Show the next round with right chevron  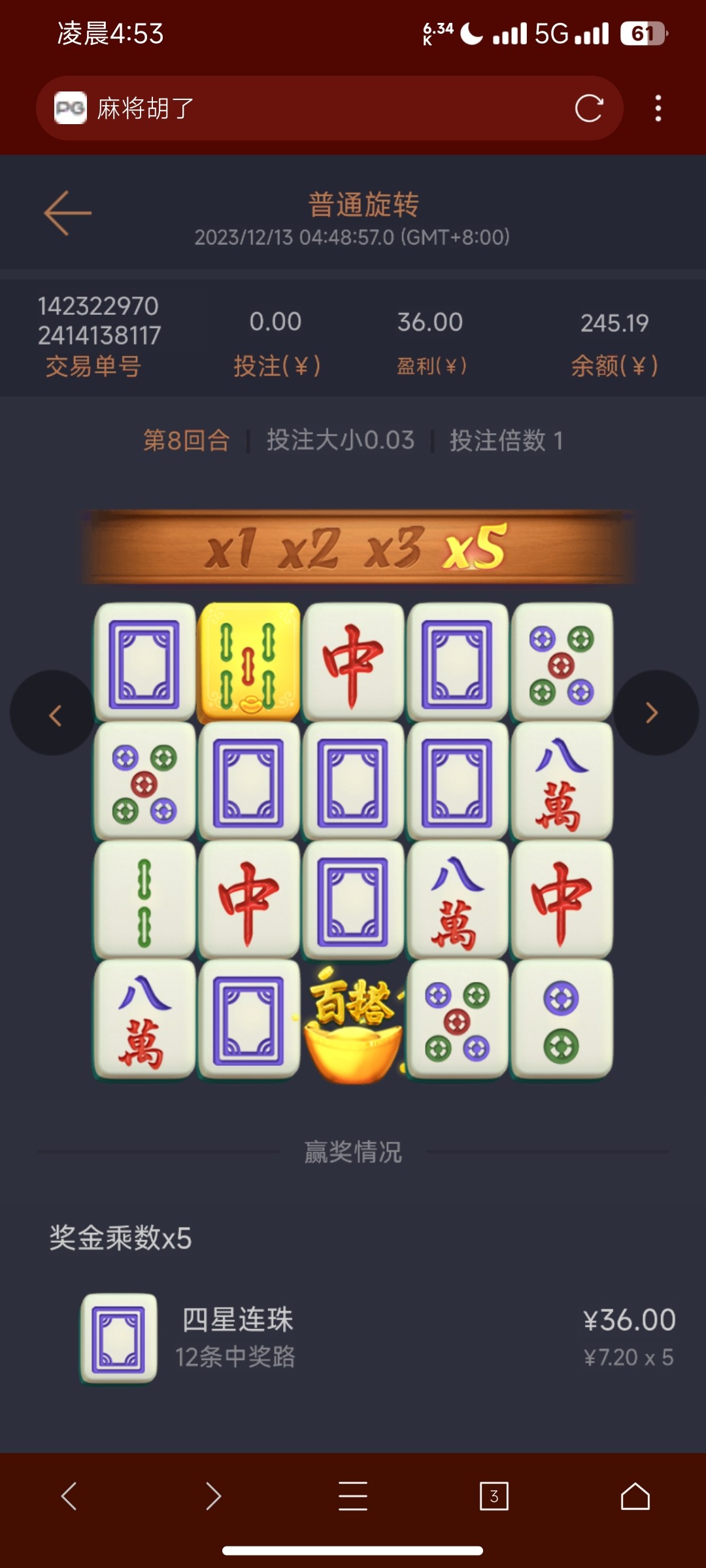pos(655,713)
